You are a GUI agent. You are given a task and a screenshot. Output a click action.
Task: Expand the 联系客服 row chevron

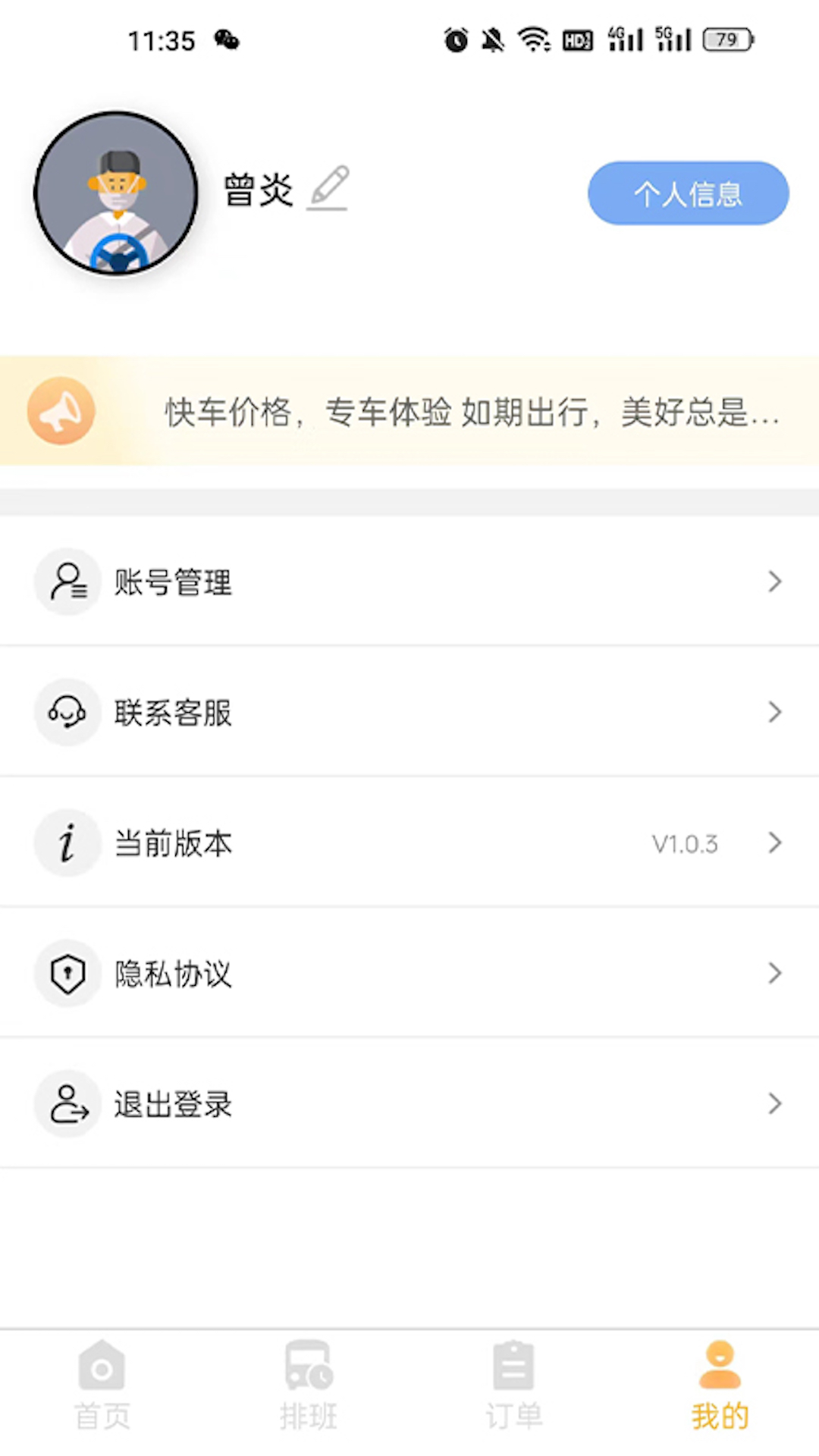775,711
